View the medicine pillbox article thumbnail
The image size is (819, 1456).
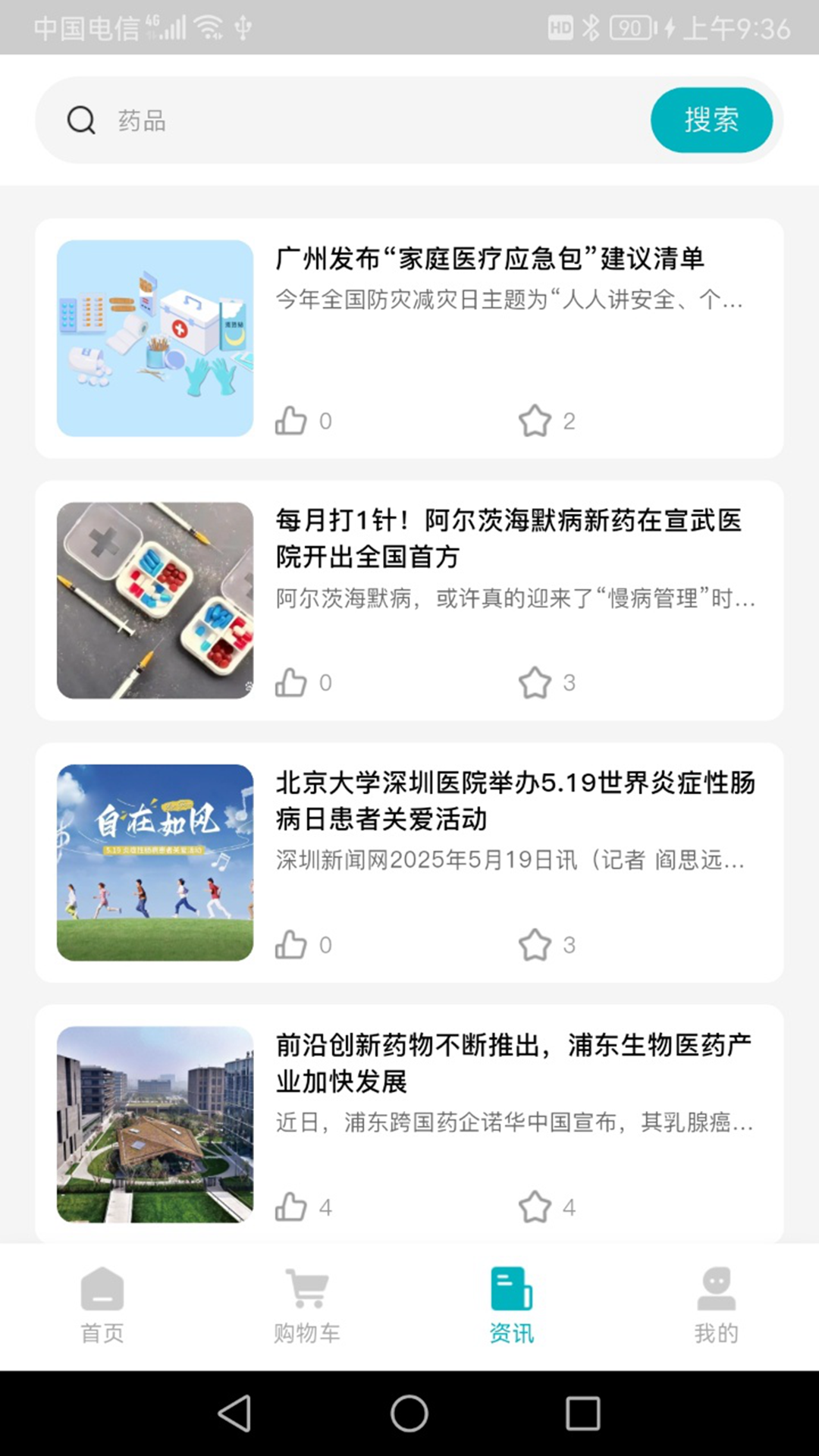[154, 600]
